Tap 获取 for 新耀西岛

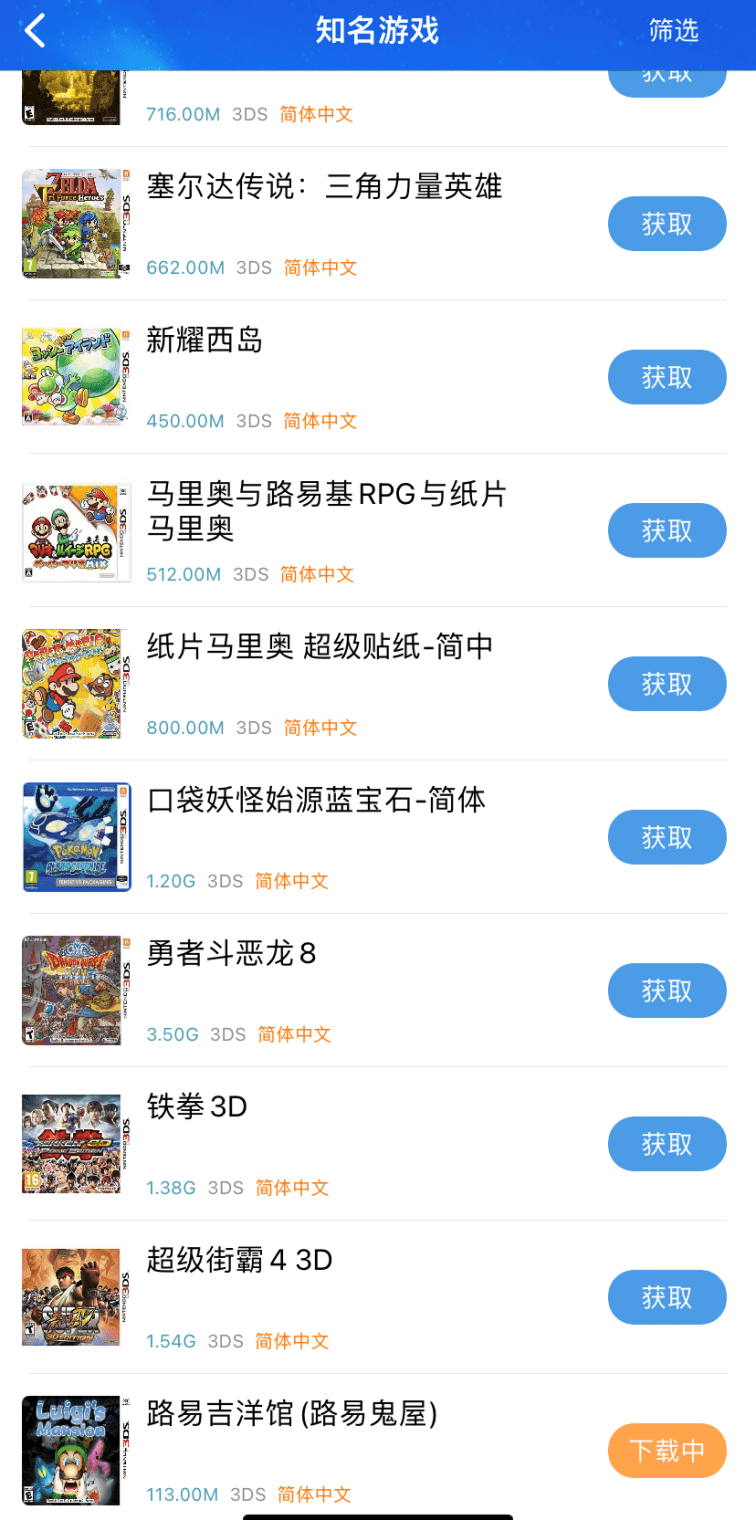pyautogui.click(x=667, y=377)
